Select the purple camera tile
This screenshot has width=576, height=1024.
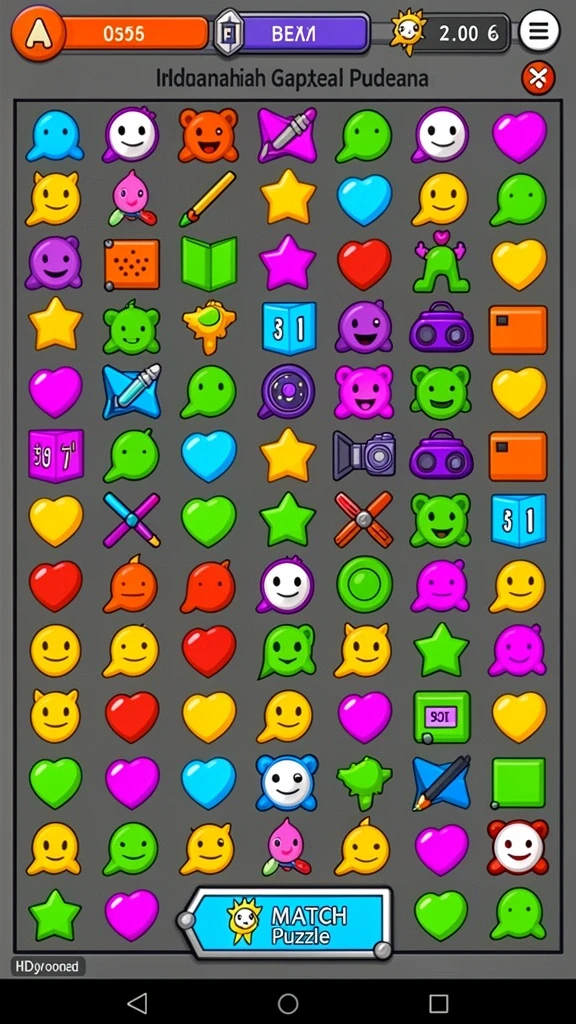pos(364,455)
